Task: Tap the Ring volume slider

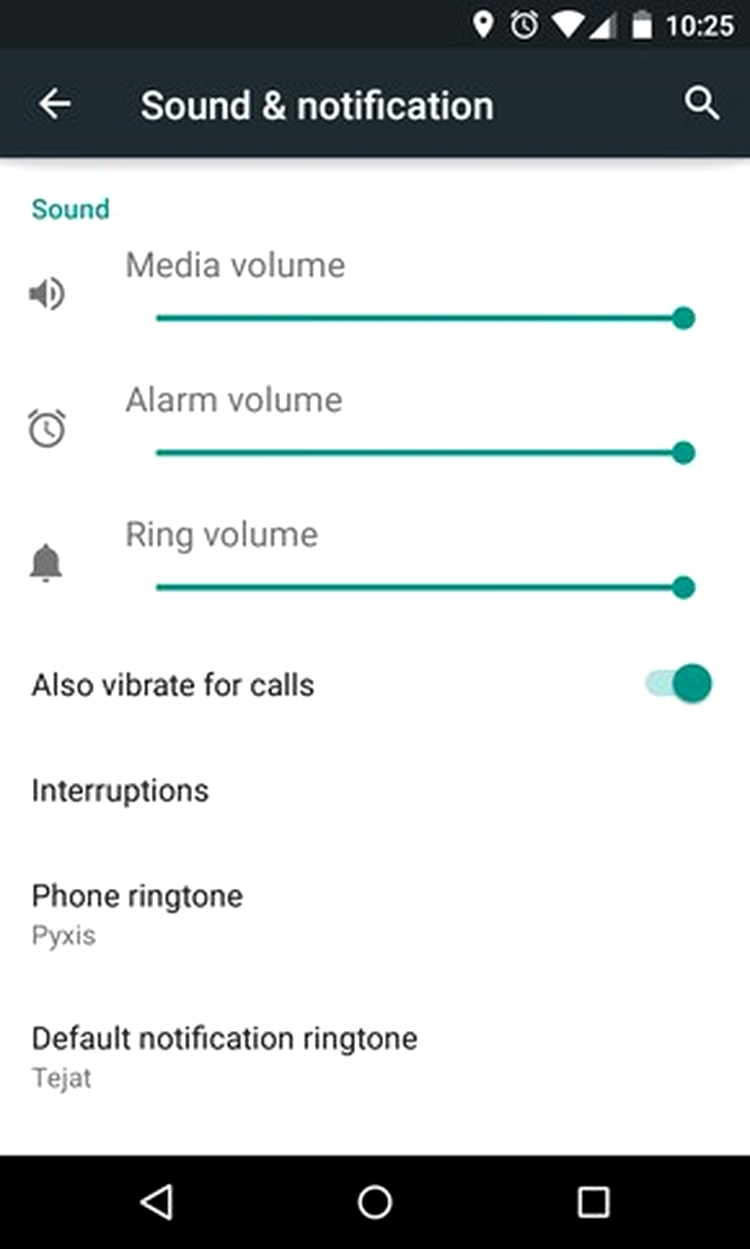Action: [423, 587]
